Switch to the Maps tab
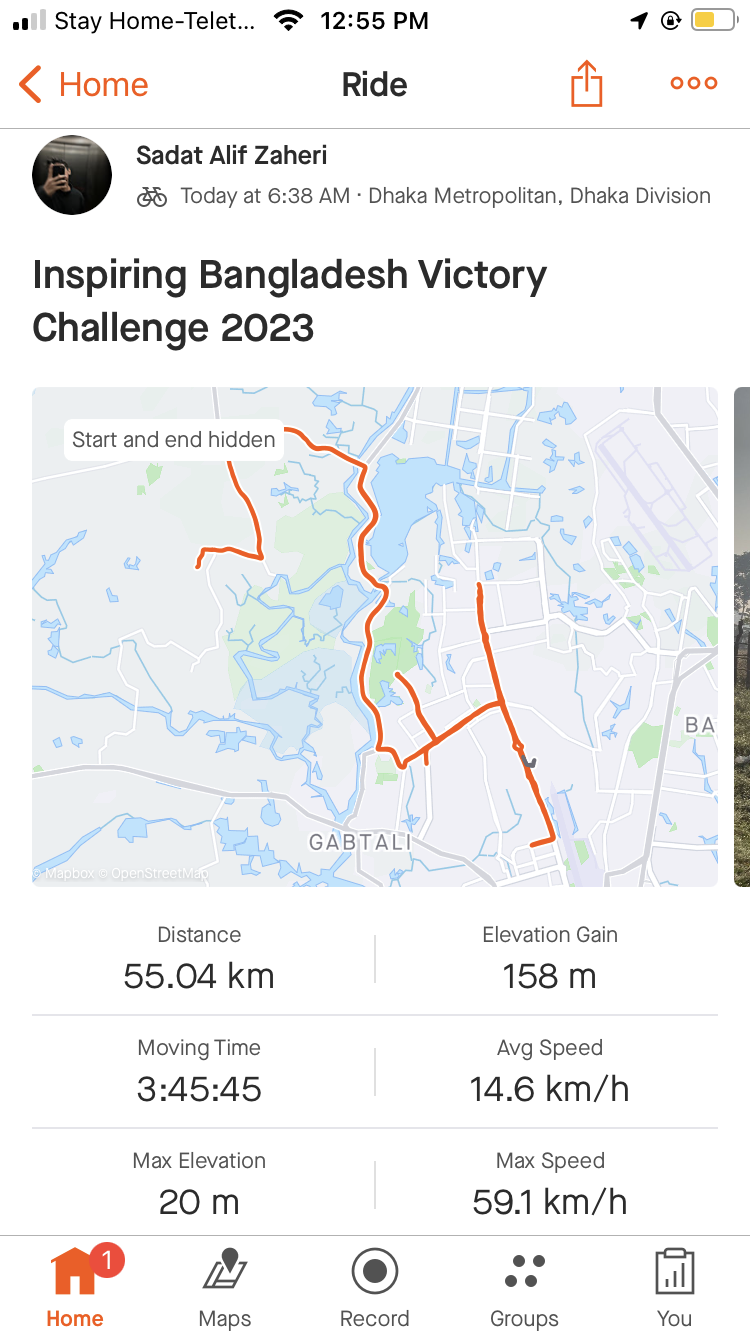This screenshot has width=750, height=1334. [x=225, y=1286]
